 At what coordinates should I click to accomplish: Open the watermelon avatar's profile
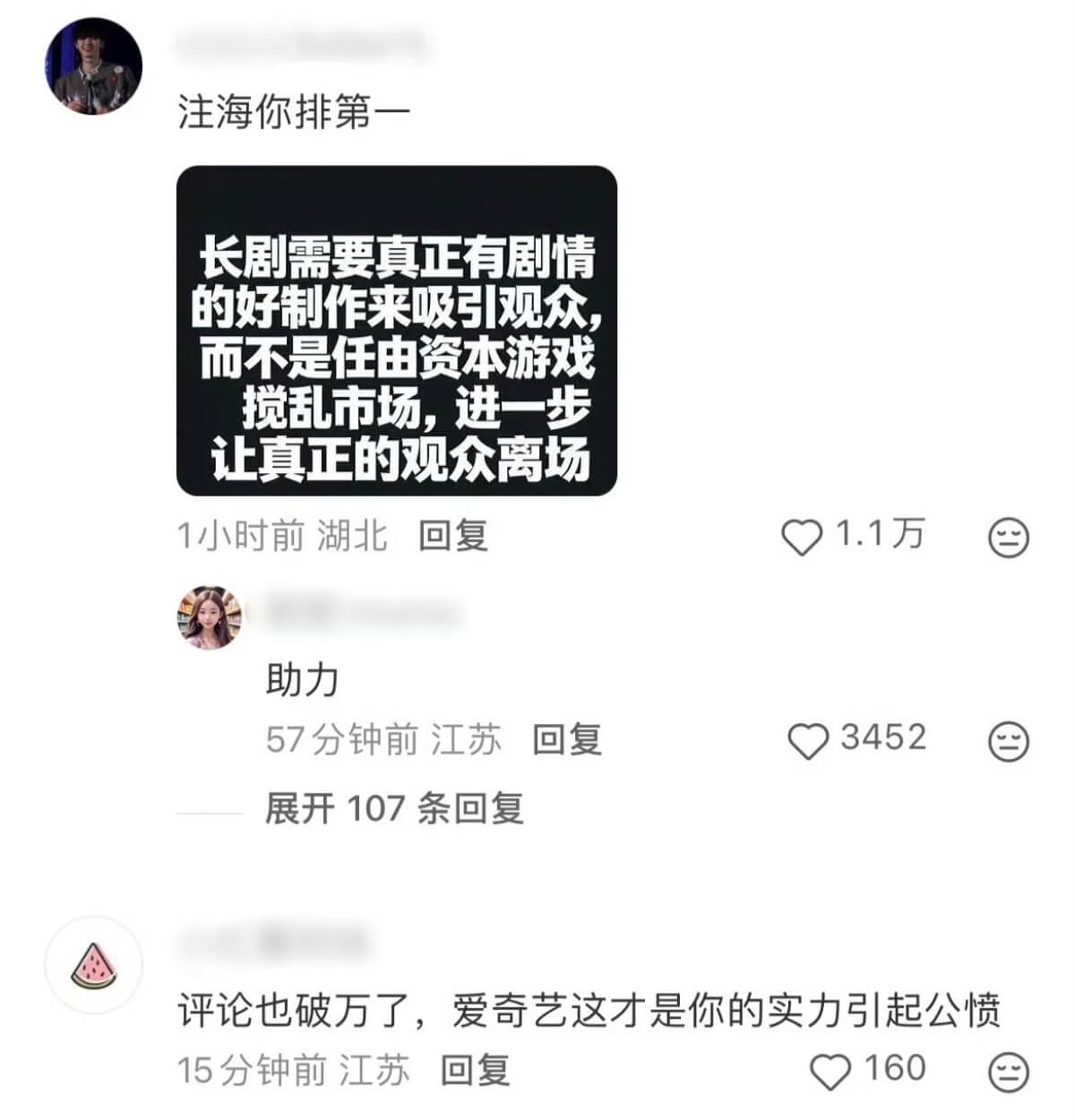point(93,965)
